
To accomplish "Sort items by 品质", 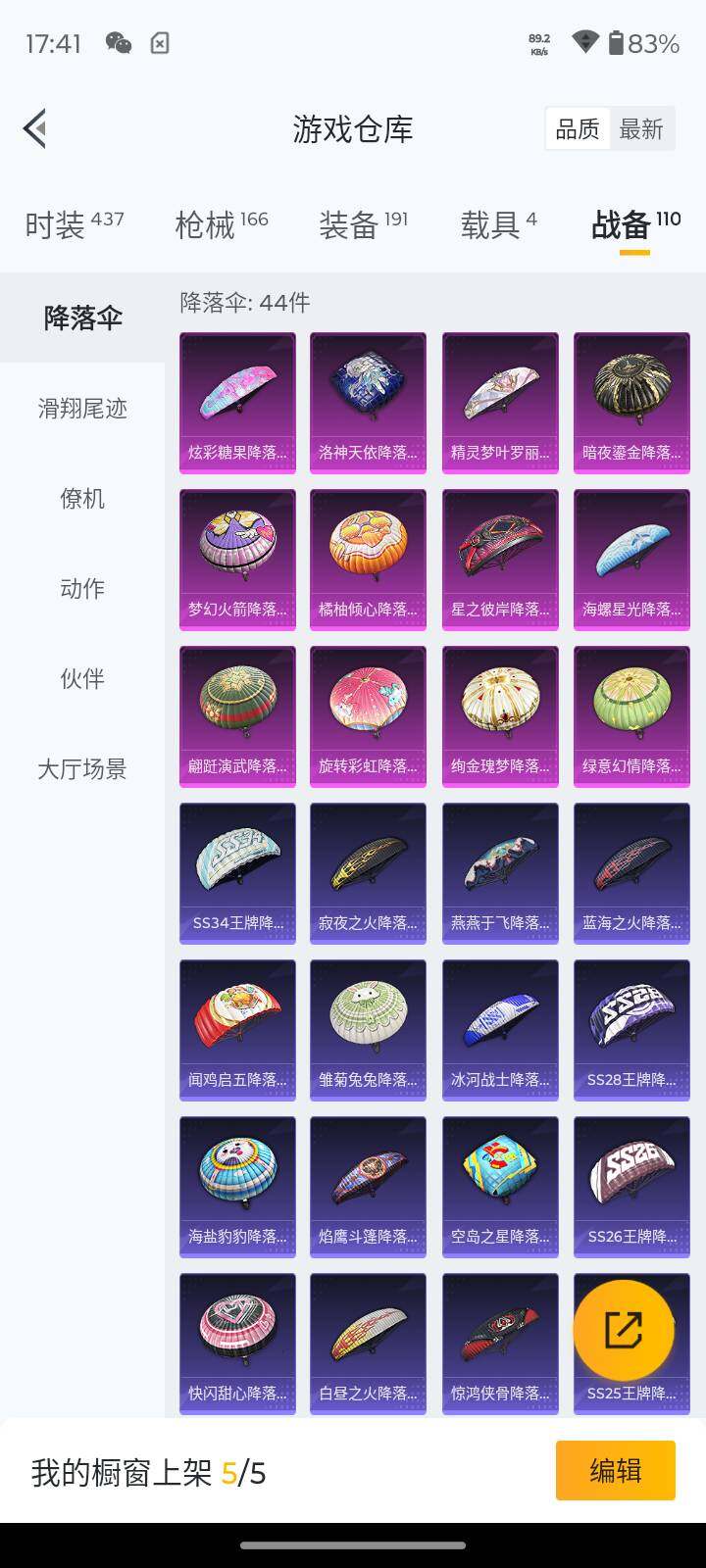I will [578, 129].
